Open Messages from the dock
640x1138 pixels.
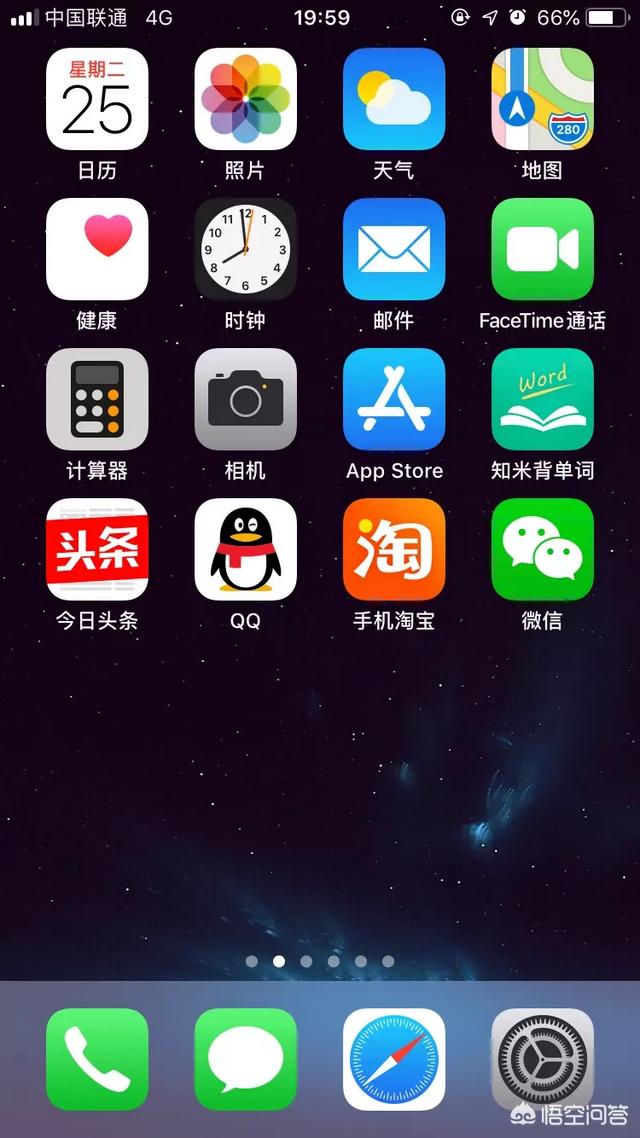point(245,1059)
